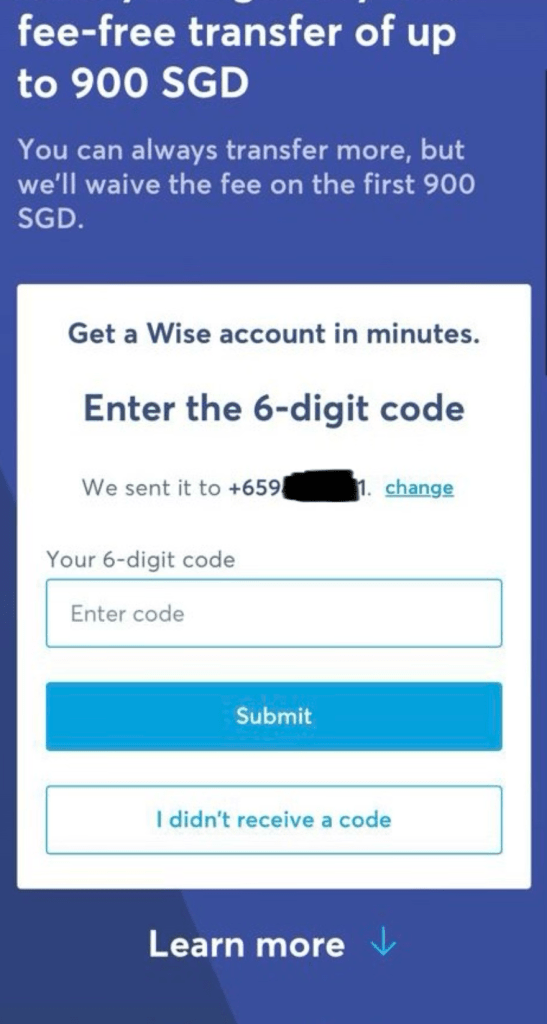Tap the change phone number link
This screenshot has width=547, height=1024.
pos(419,488)
